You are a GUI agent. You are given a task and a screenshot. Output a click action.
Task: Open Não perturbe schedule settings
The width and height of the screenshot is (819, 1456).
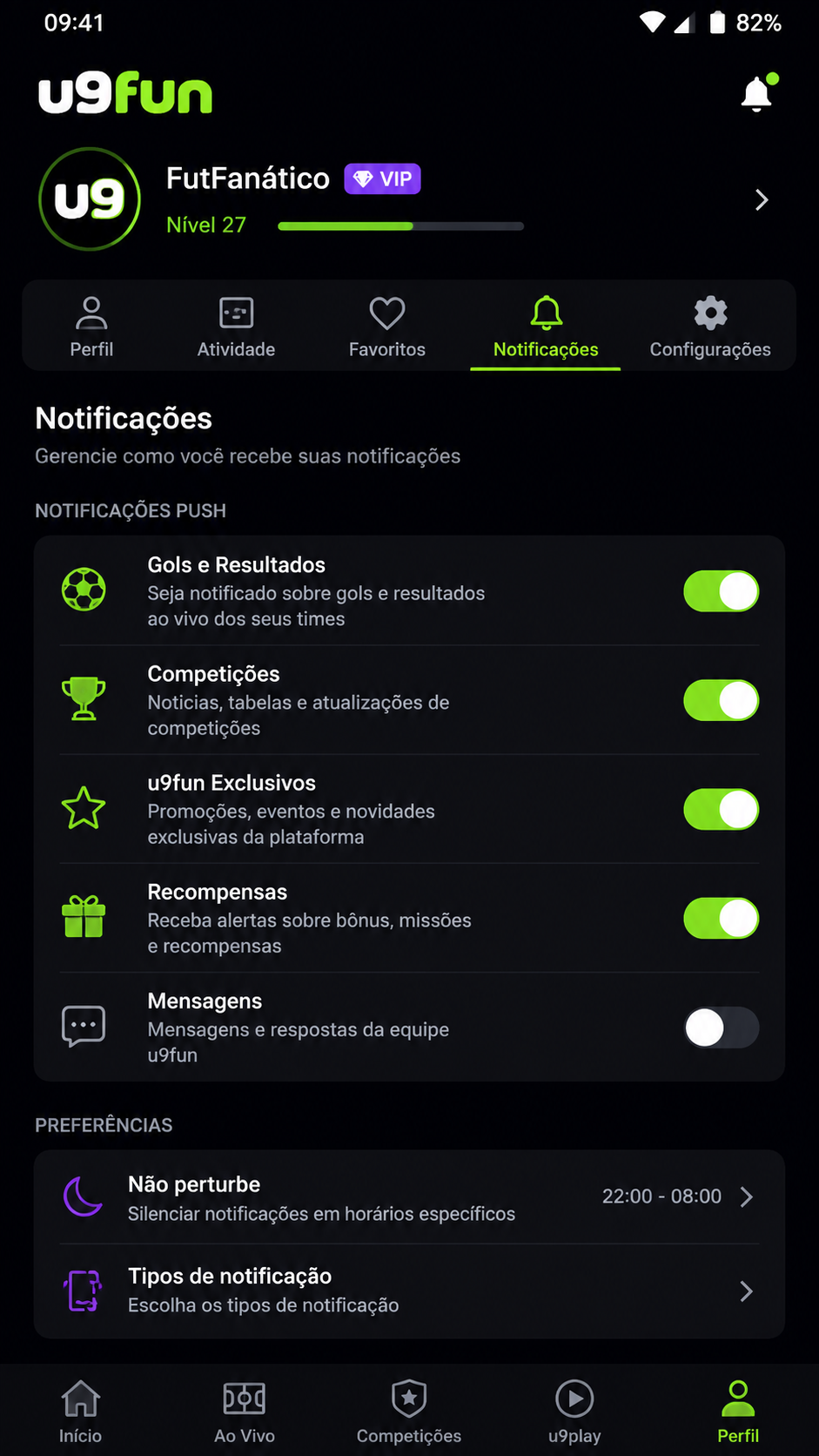pos(409,1197)
